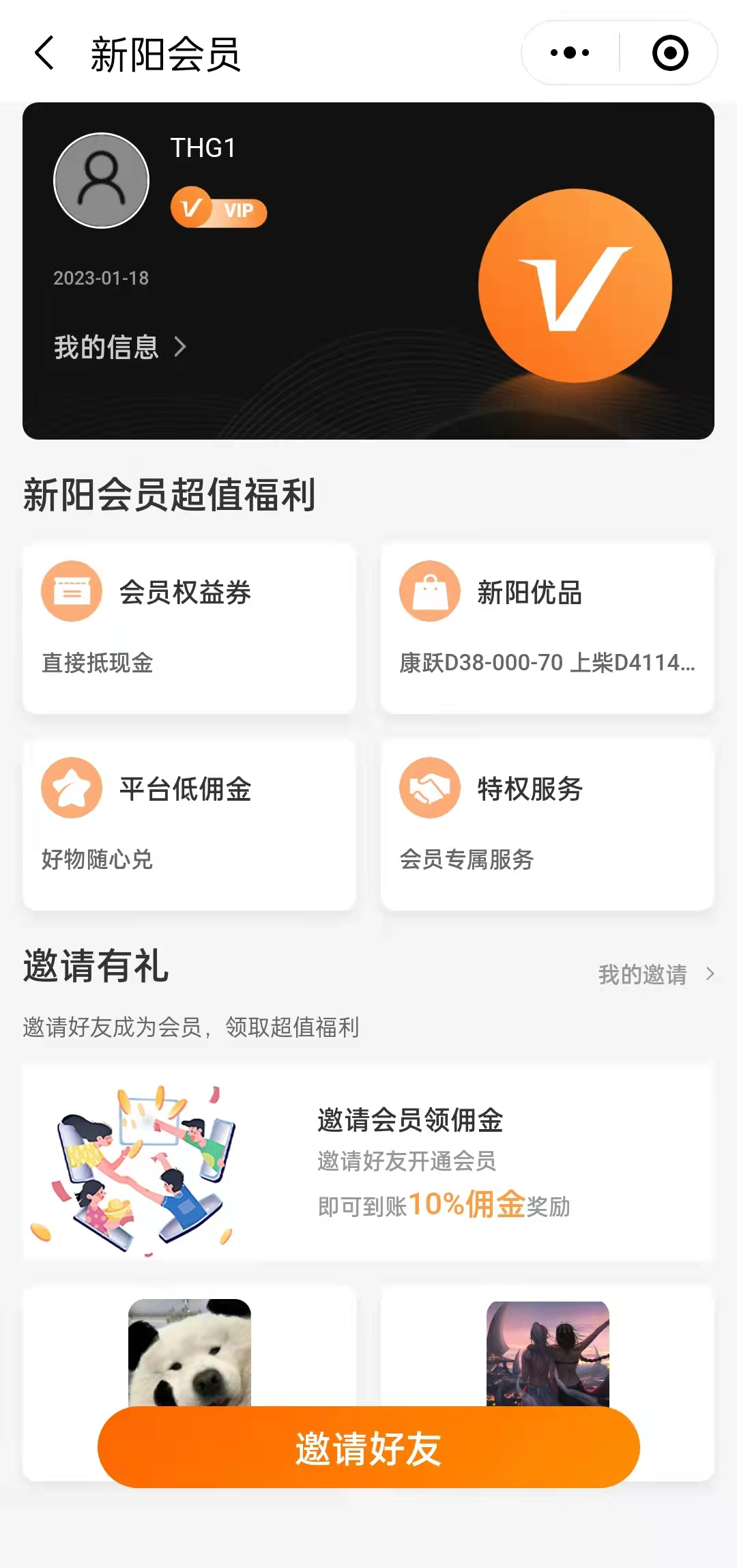The image size is (737, 1568).
Task: Open the 平台低佣金 card
Action: 189,825
